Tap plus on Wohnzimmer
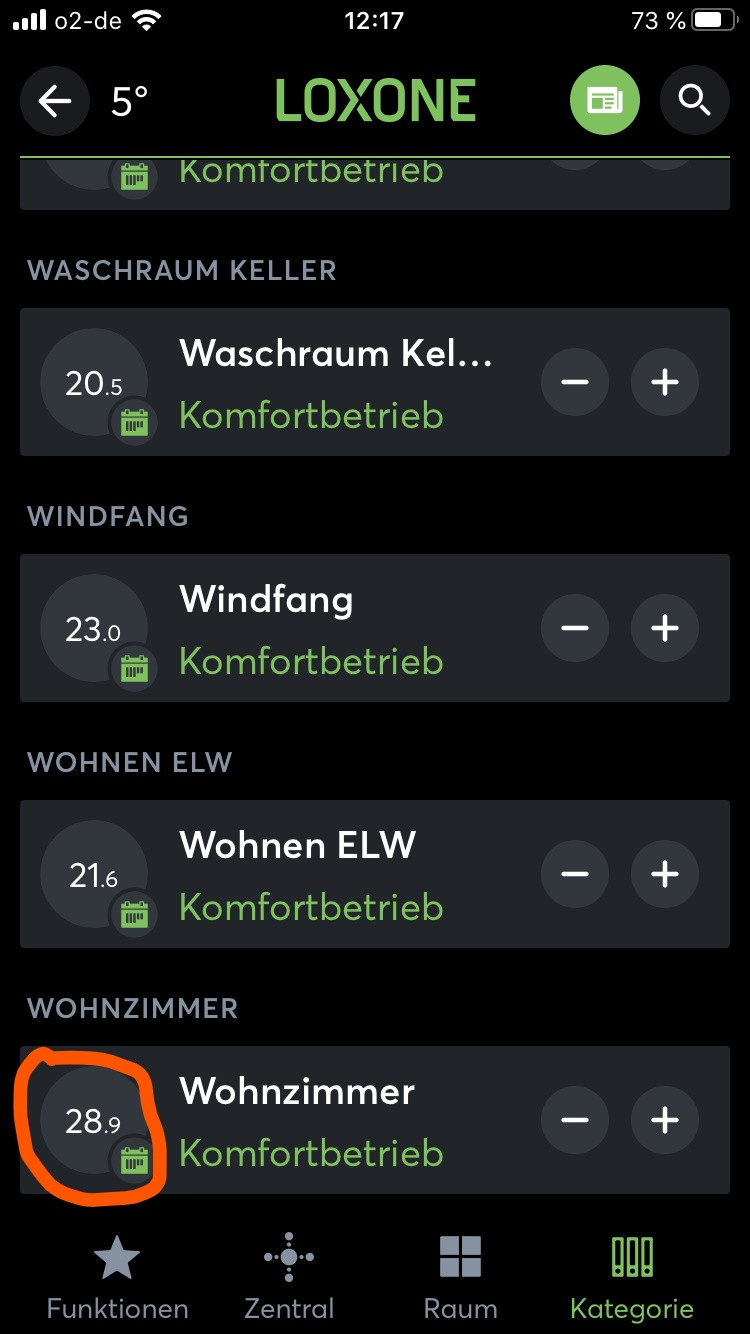The width and height of the screenshot is (750, 1334). pos(665,1120)
